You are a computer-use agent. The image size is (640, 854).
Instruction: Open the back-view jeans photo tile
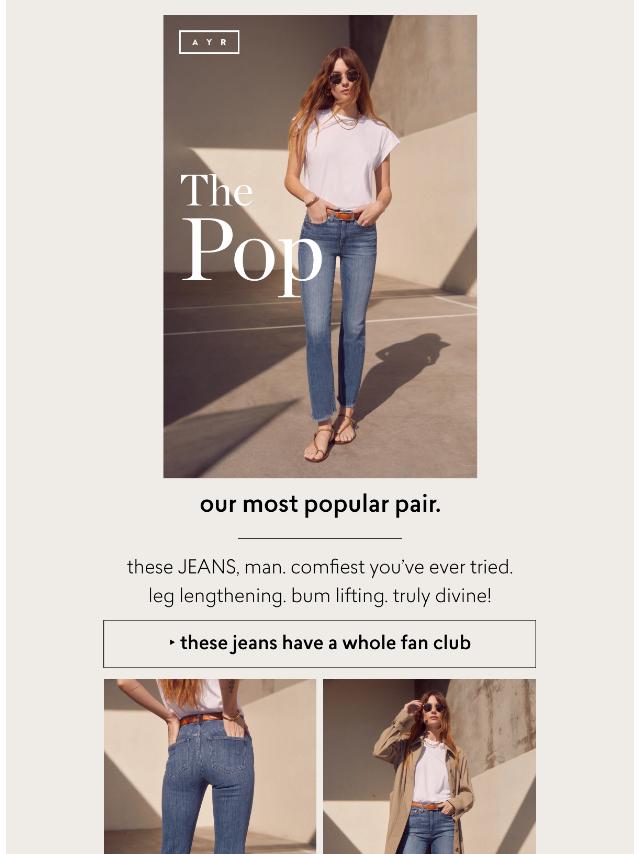pos(210,765)
